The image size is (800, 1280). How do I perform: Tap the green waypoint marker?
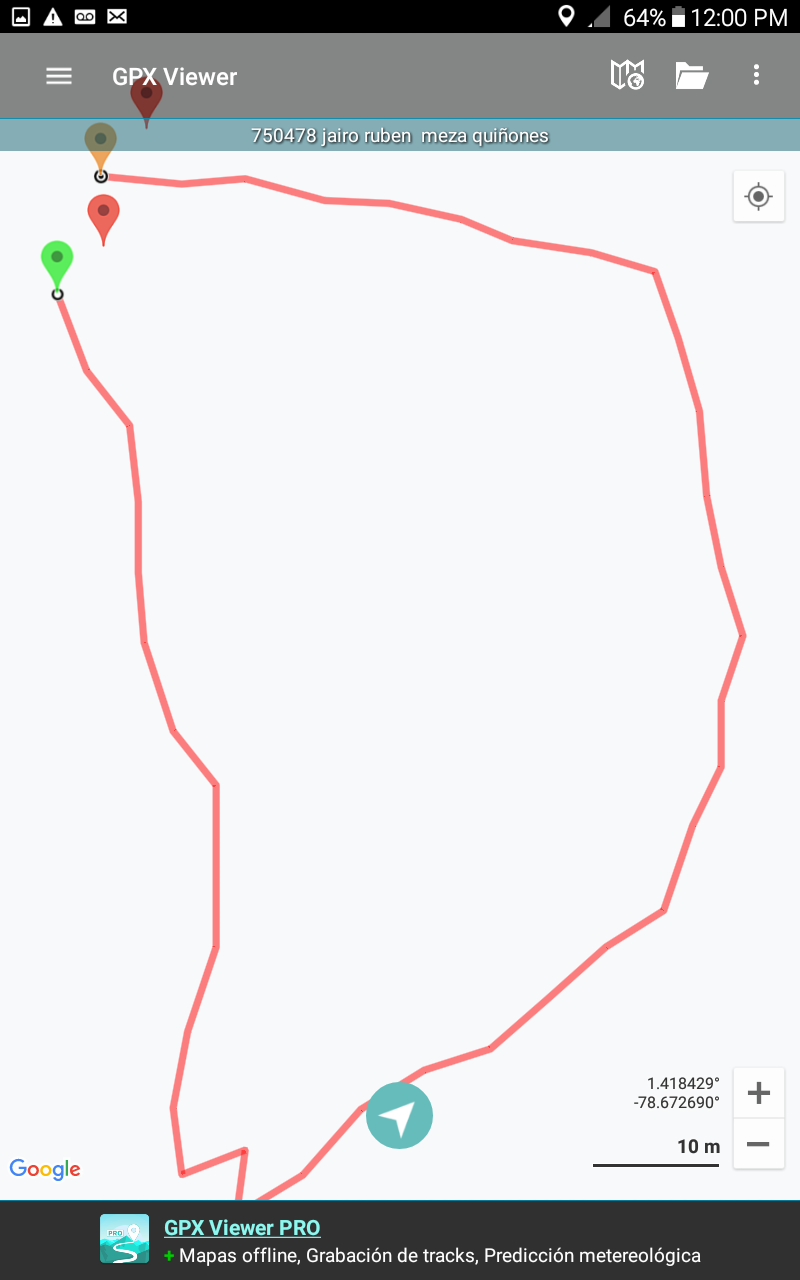coord(57,260)
